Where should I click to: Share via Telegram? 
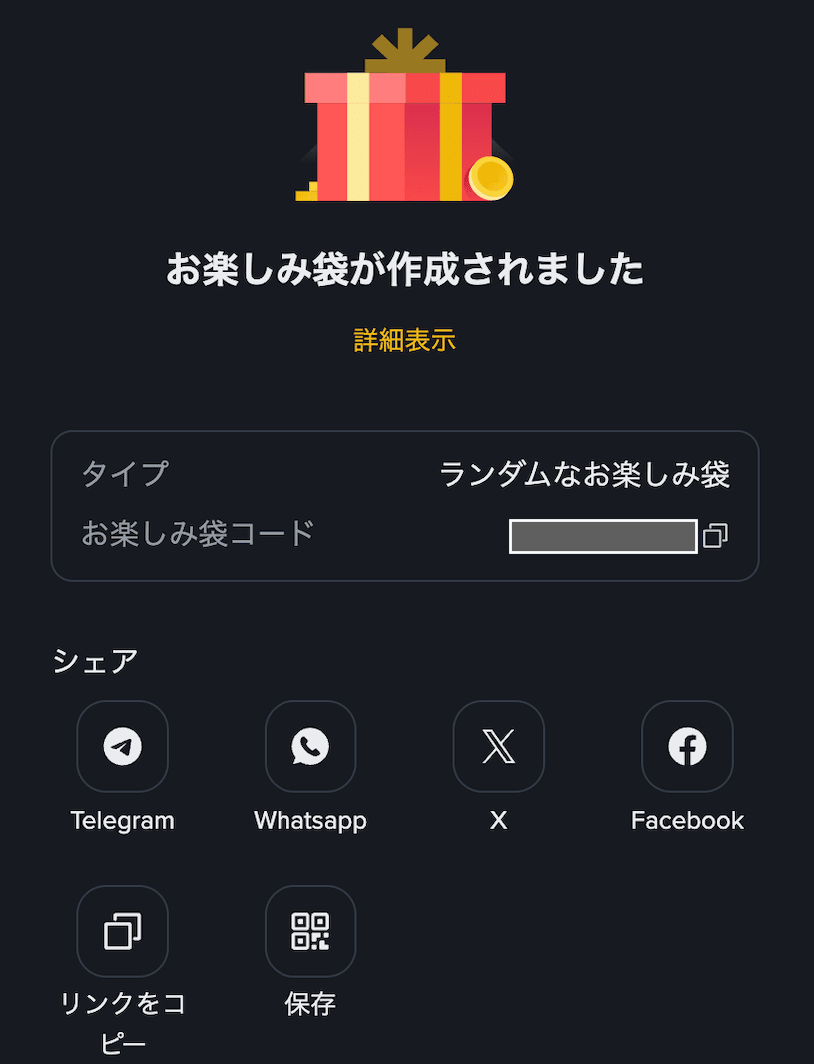tap(123, 746)
